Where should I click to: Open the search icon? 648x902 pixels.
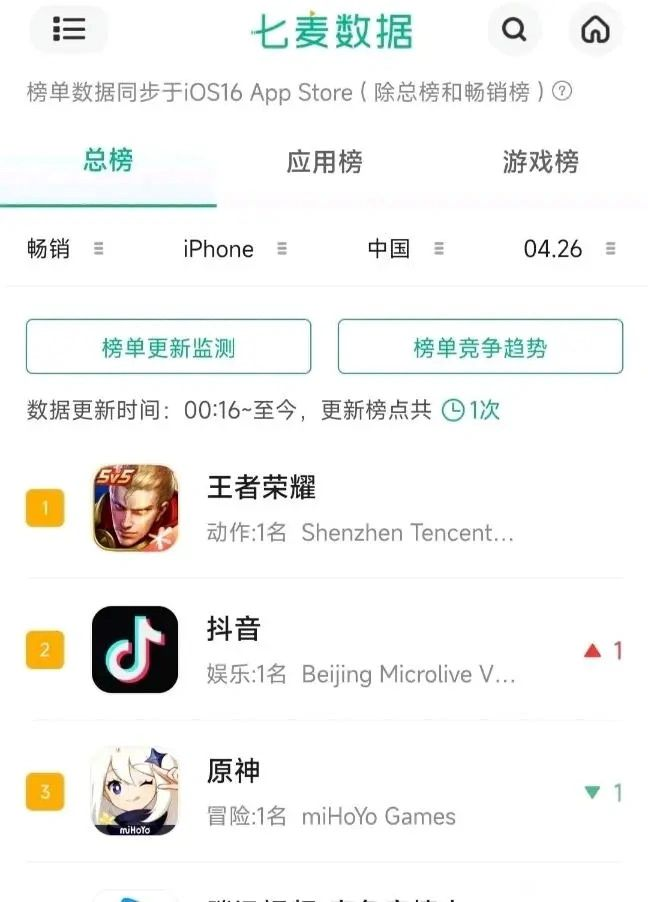coord(514,30)
